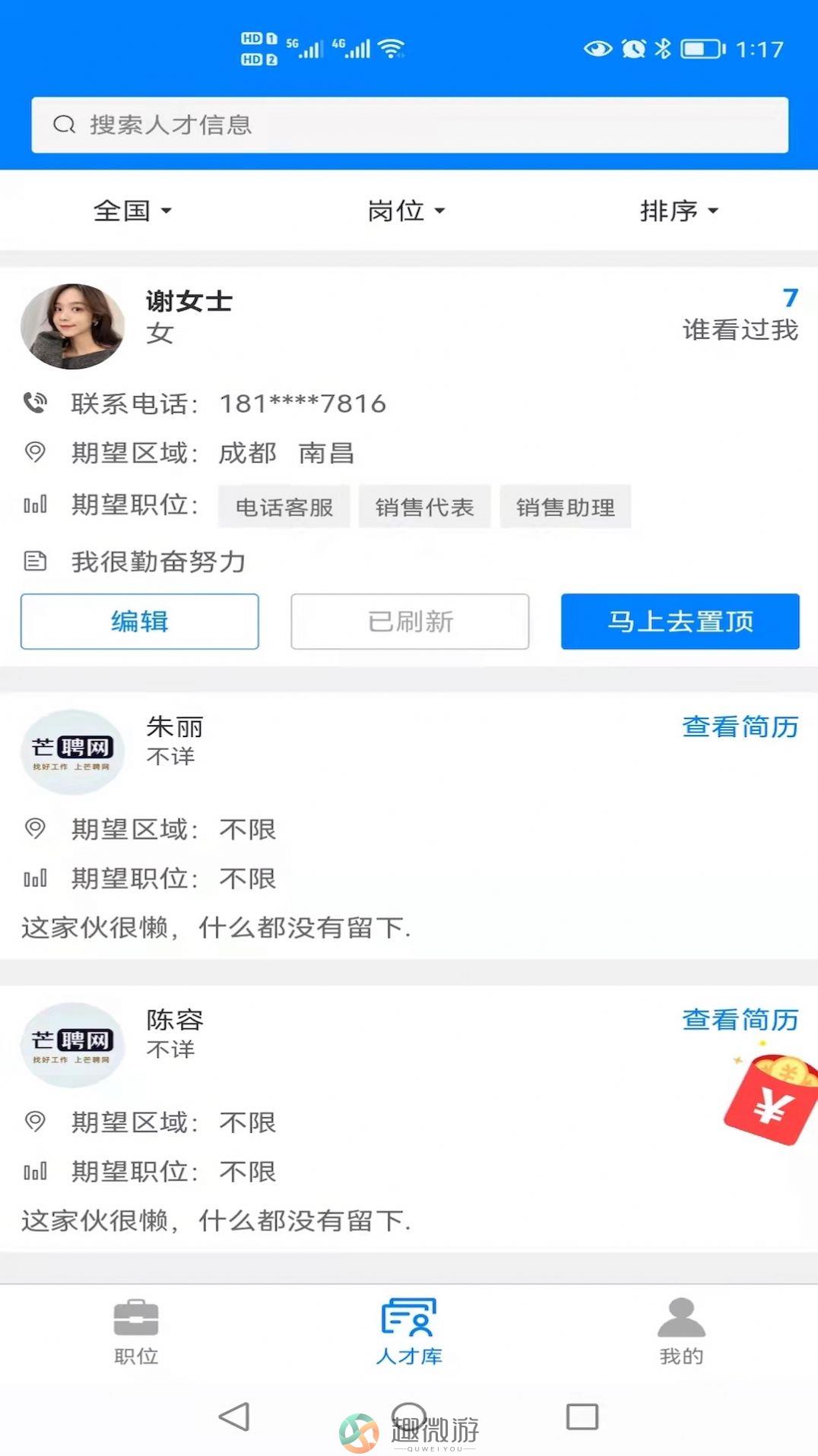
Task: Switch to the 人才库 tab
Action: [409, 1331]
